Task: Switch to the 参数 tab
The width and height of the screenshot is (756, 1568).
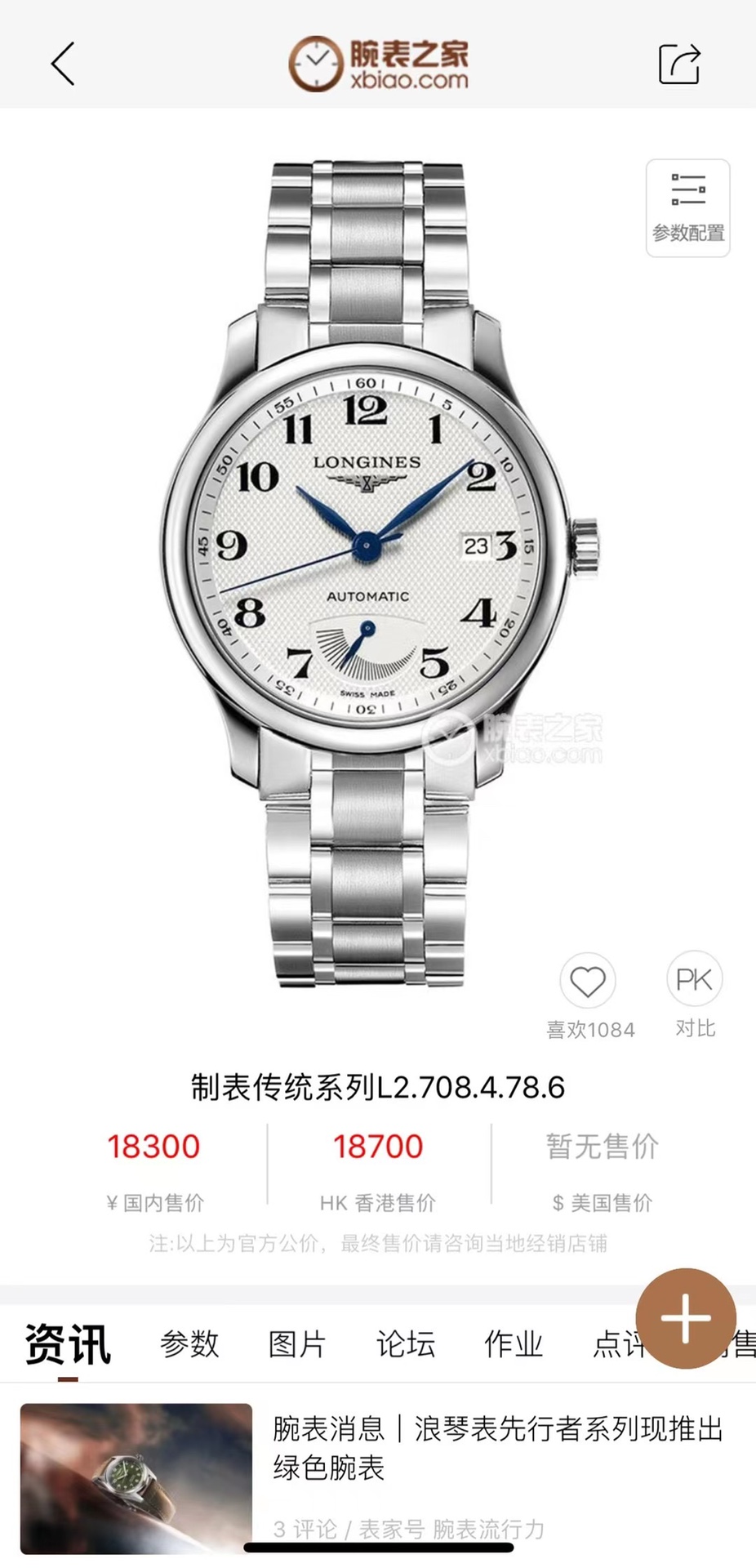Action: (x=189, y=1343)
